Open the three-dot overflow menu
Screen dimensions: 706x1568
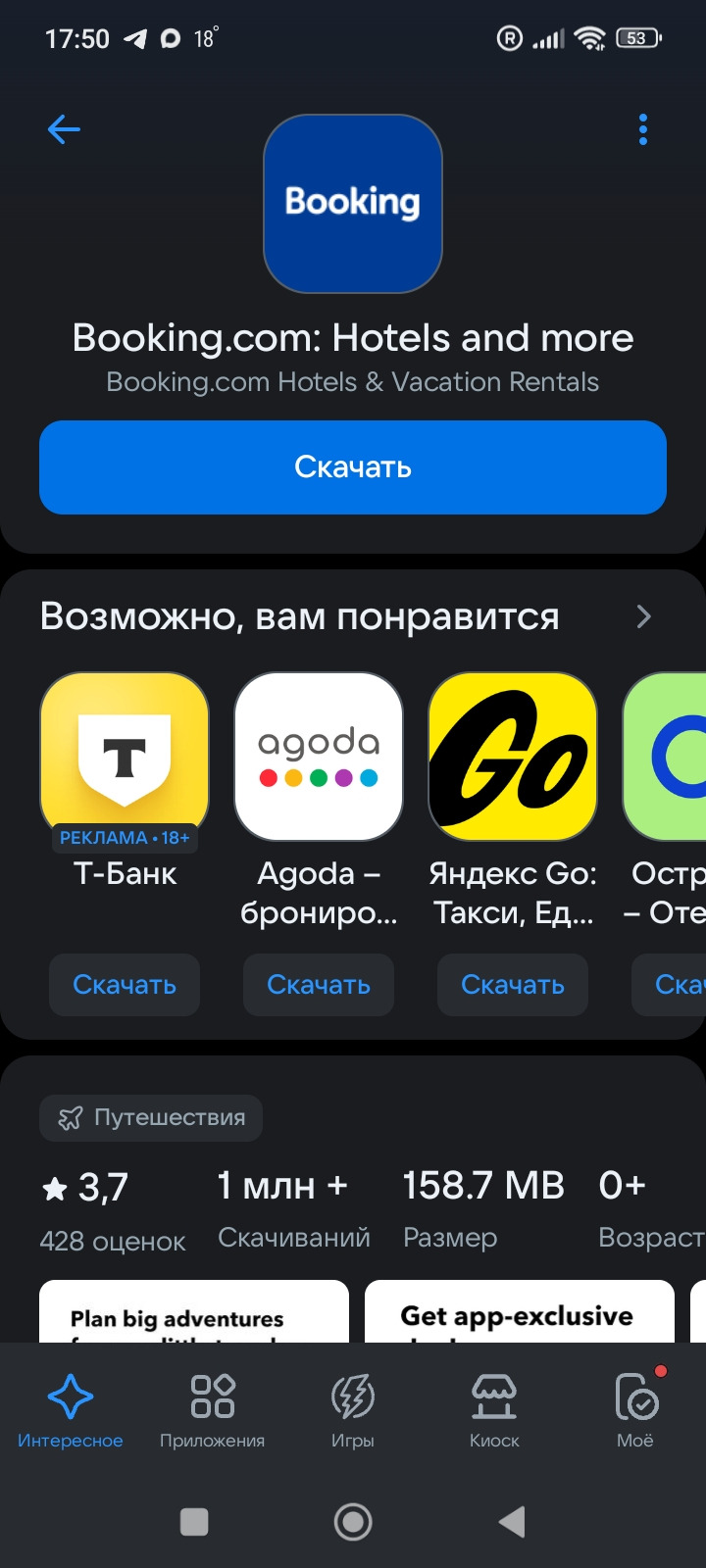(x=642, y=129)
